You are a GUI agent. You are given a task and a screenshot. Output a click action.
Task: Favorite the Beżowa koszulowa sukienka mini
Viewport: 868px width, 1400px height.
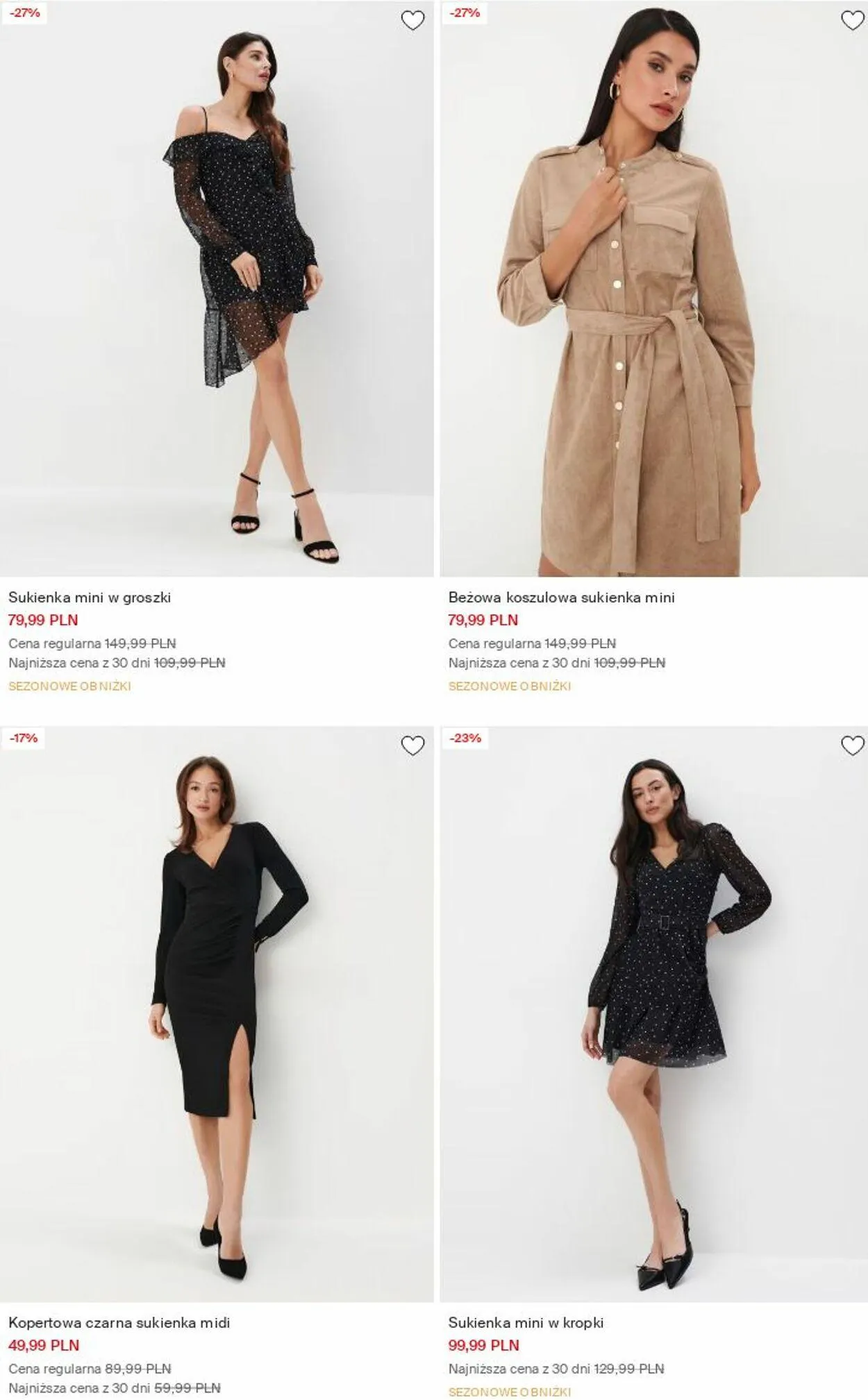(852, 21)
